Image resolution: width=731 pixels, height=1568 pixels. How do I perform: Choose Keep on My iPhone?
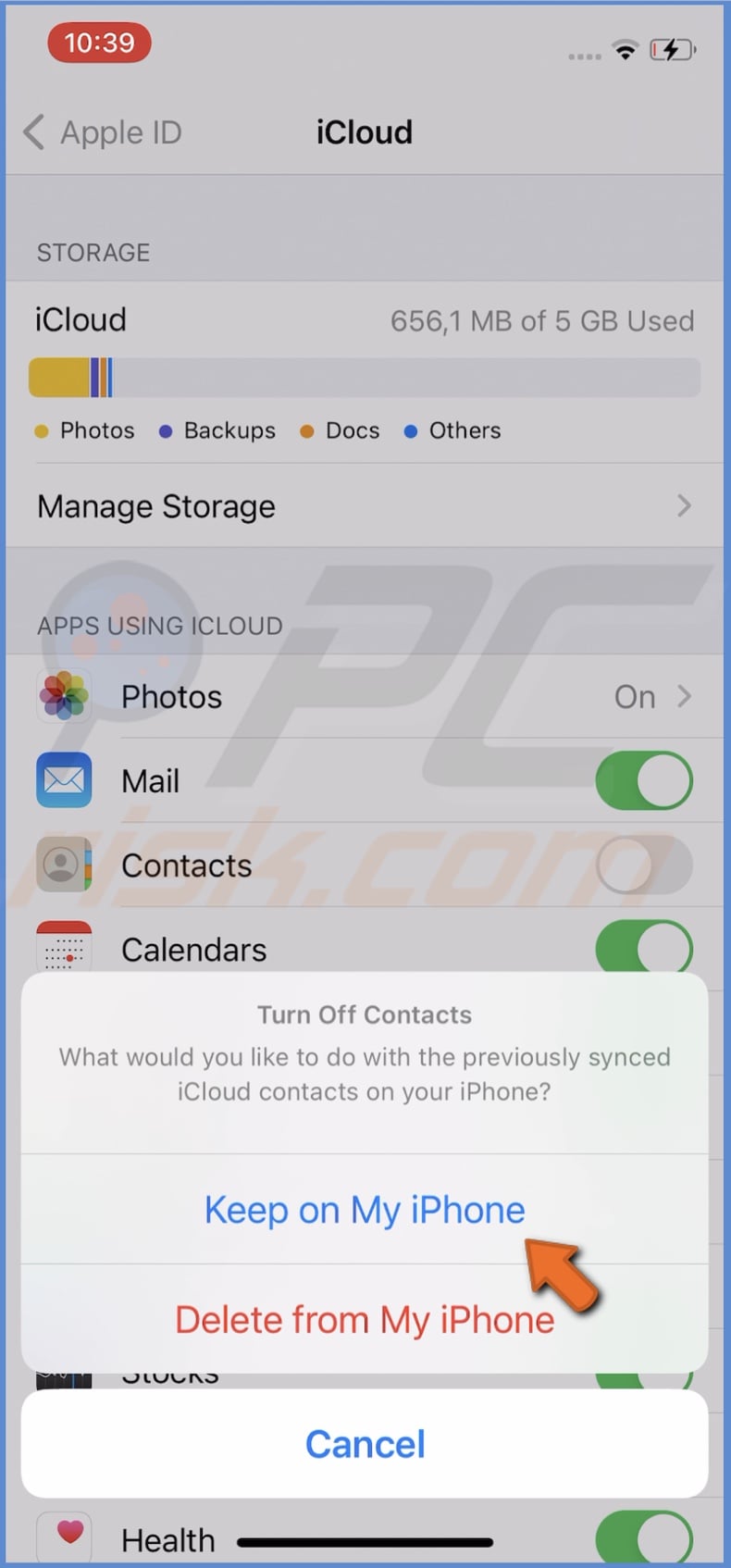[365, 1210]
